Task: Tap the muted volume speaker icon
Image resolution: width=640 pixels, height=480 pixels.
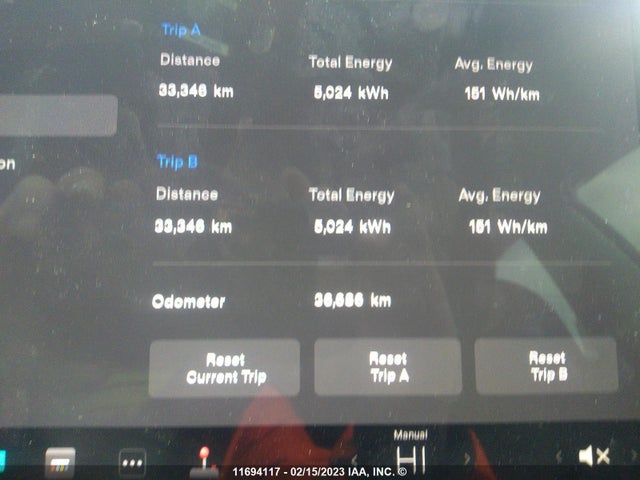Action: tap(593, 456)
